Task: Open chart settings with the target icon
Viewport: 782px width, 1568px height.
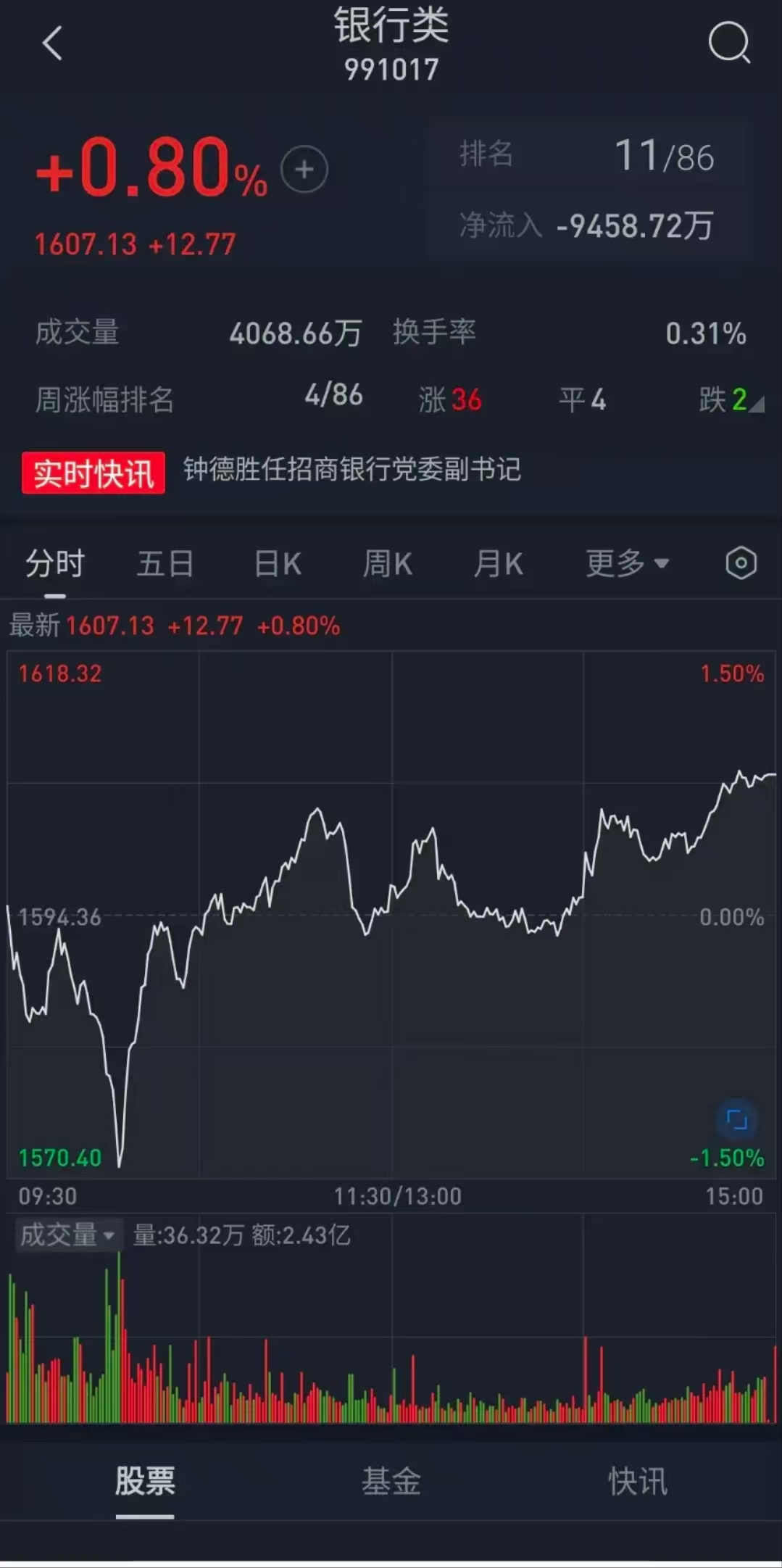Action: click(x=741, y=563)
